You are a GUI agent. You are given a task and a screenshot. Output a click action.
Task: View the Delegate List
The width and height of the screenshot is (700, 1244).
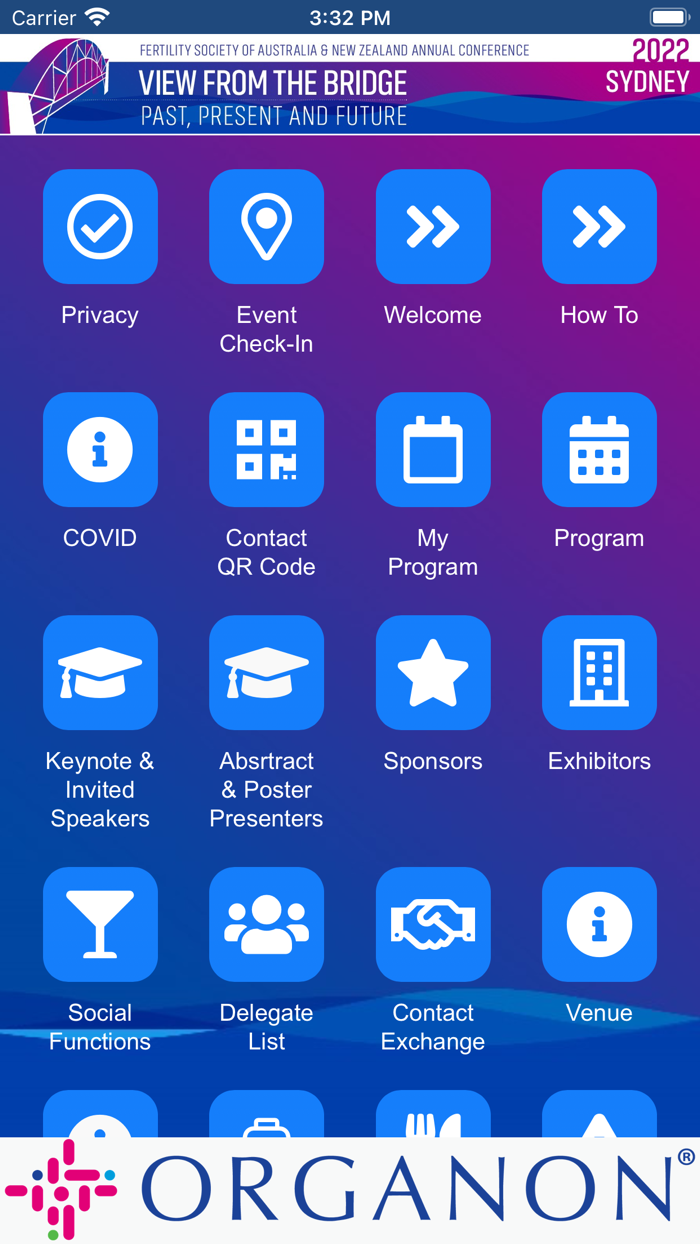pos(266,925)
